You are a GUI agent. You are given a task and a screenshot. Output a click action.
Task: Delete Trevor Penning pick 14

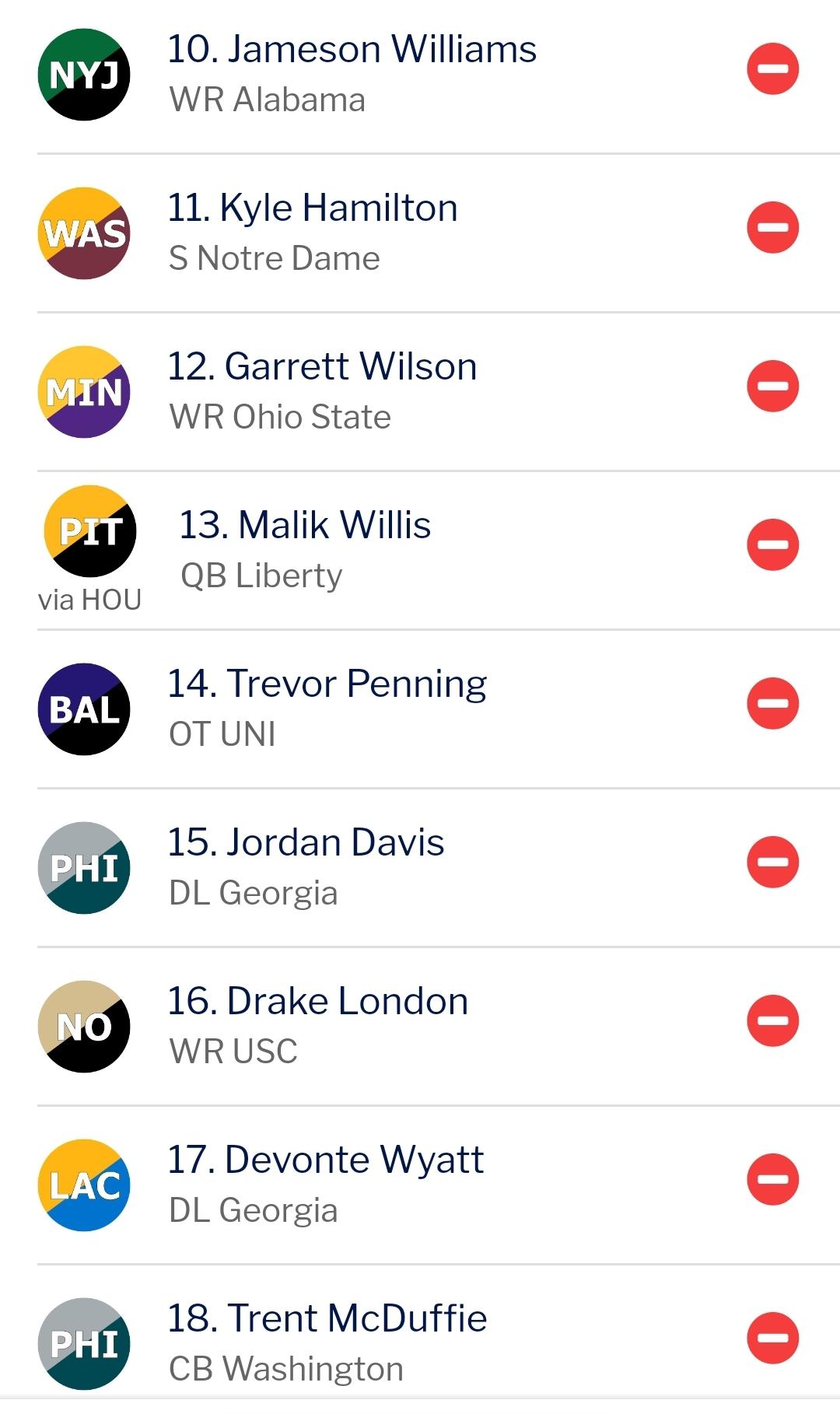pos(772,704)
